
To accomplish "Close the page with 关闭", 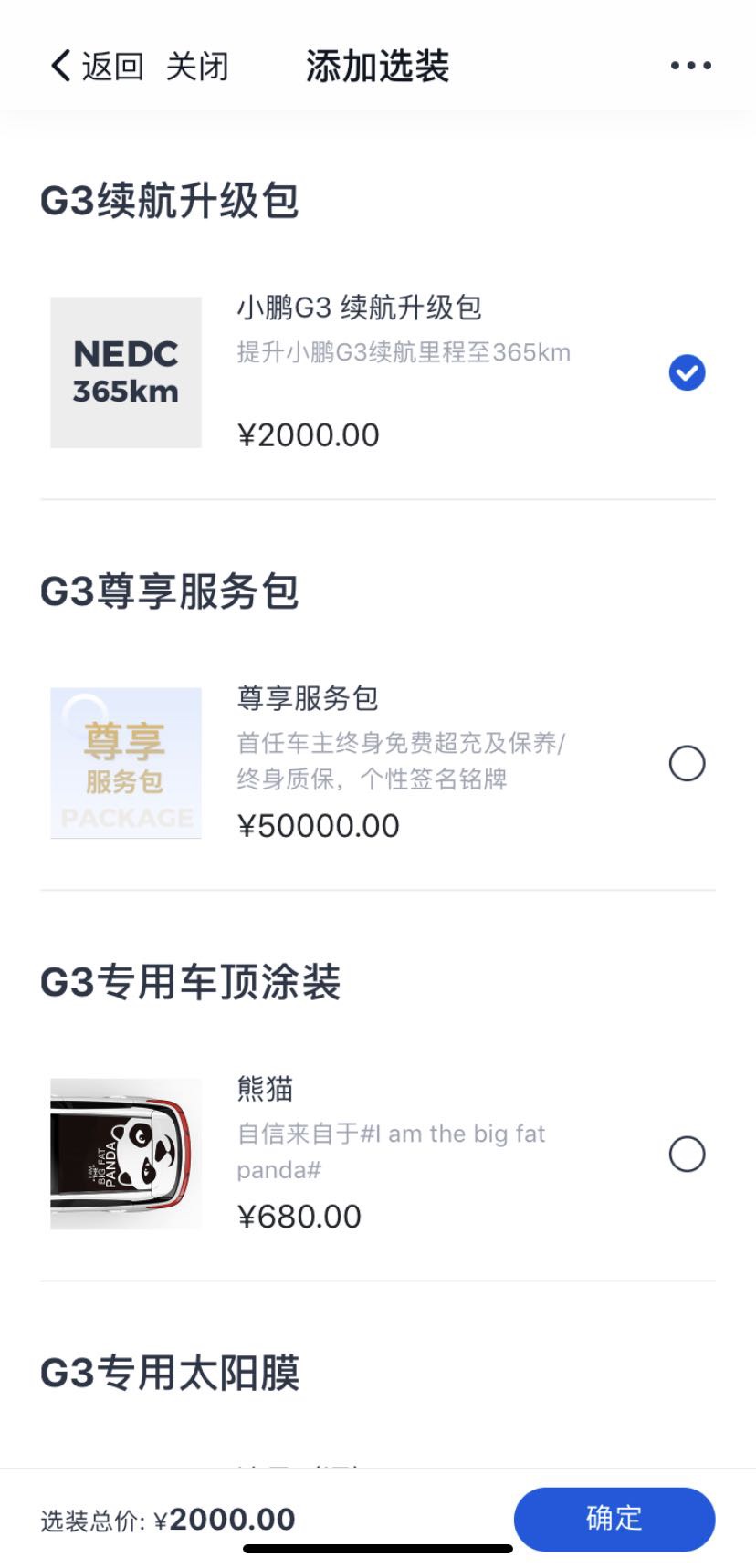I will coord(197,66).
